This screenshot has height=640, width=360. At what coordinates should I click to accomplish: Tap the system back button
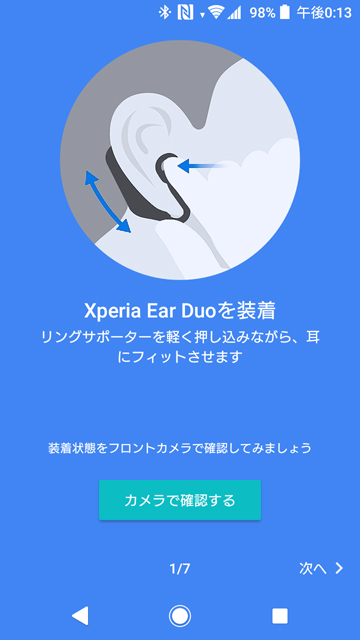click(x=80, y=616)
